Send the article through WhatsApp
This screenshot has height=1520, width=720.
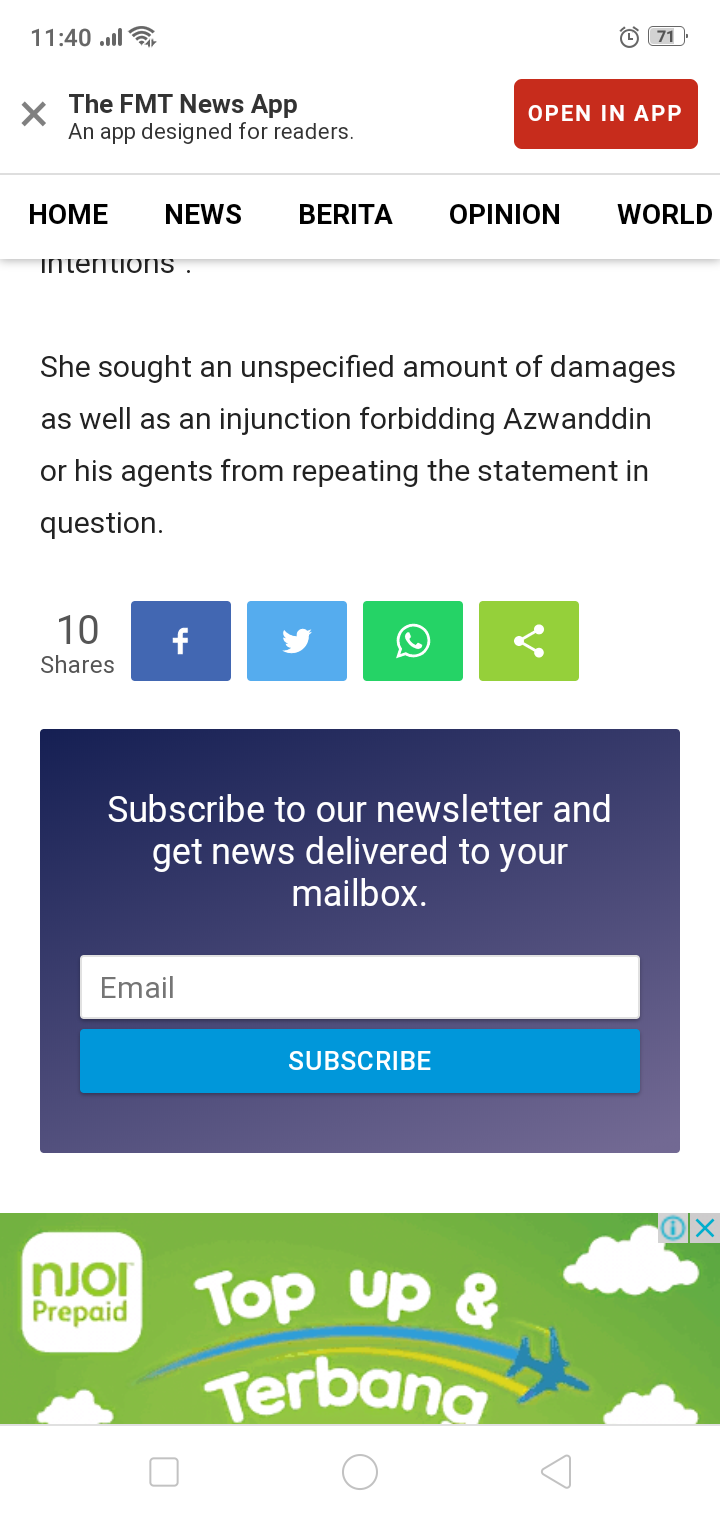[413, 641]
